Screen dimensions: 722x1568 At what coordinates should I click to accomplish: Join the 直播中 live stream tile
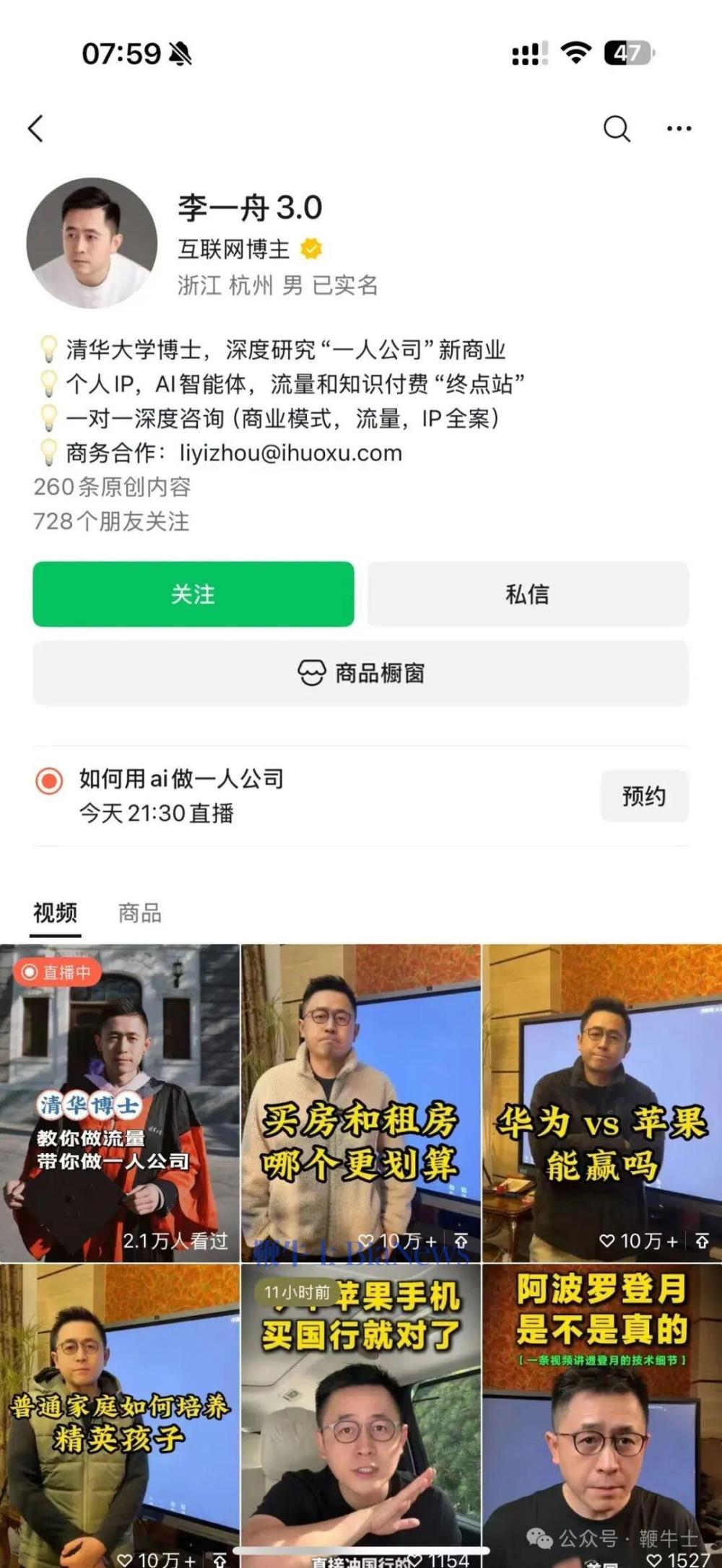[x=120, y=1103]
